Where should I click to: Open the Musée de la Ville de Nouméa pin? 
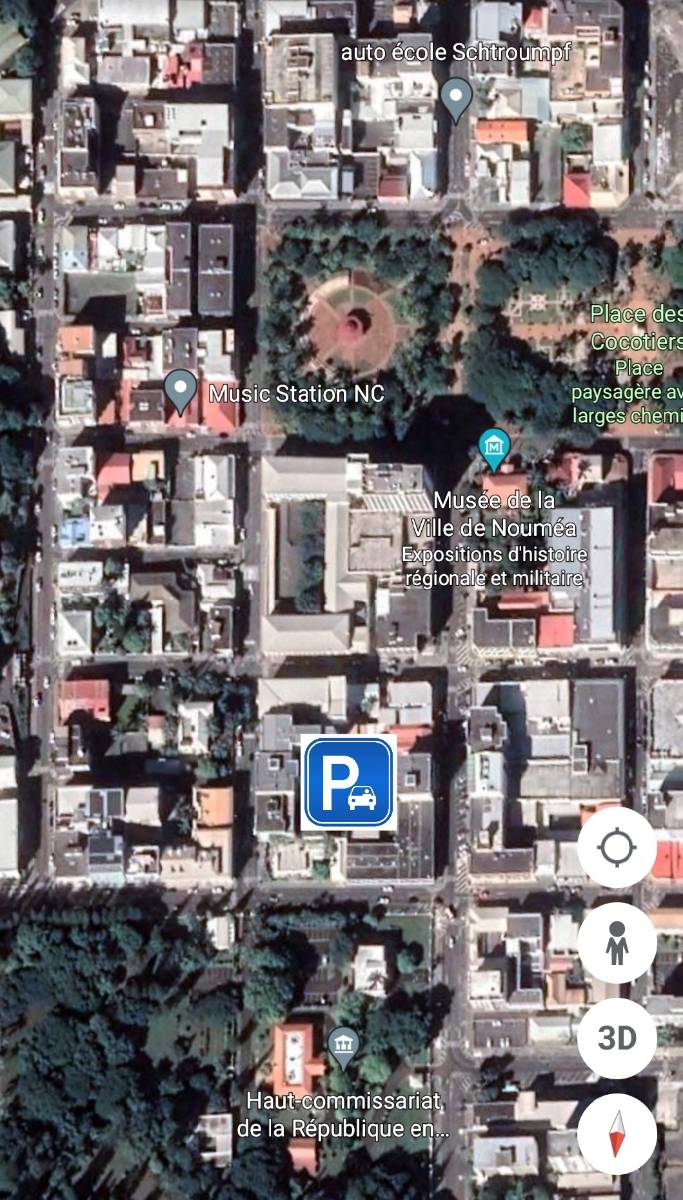[494, 451]
